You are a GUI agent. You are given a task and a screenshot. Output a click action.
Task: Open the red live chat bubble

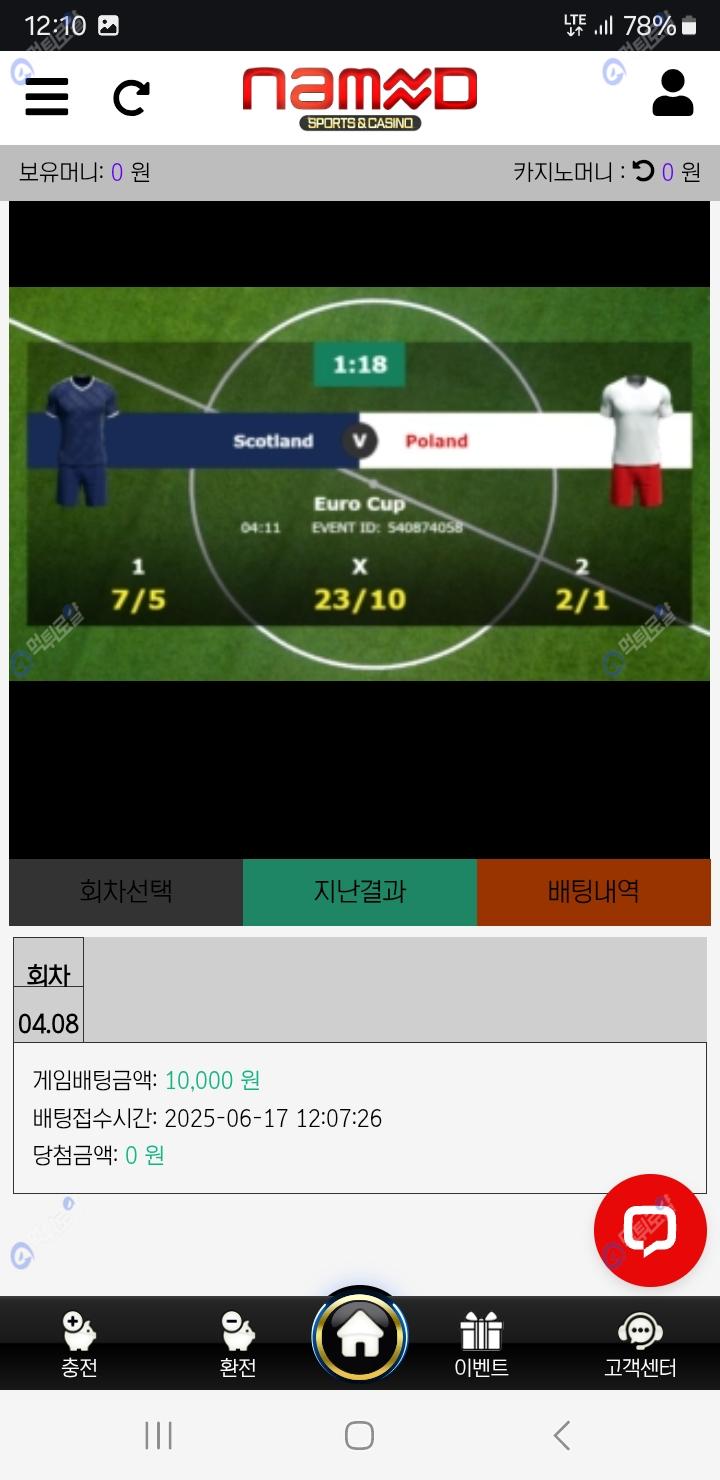650,1230
